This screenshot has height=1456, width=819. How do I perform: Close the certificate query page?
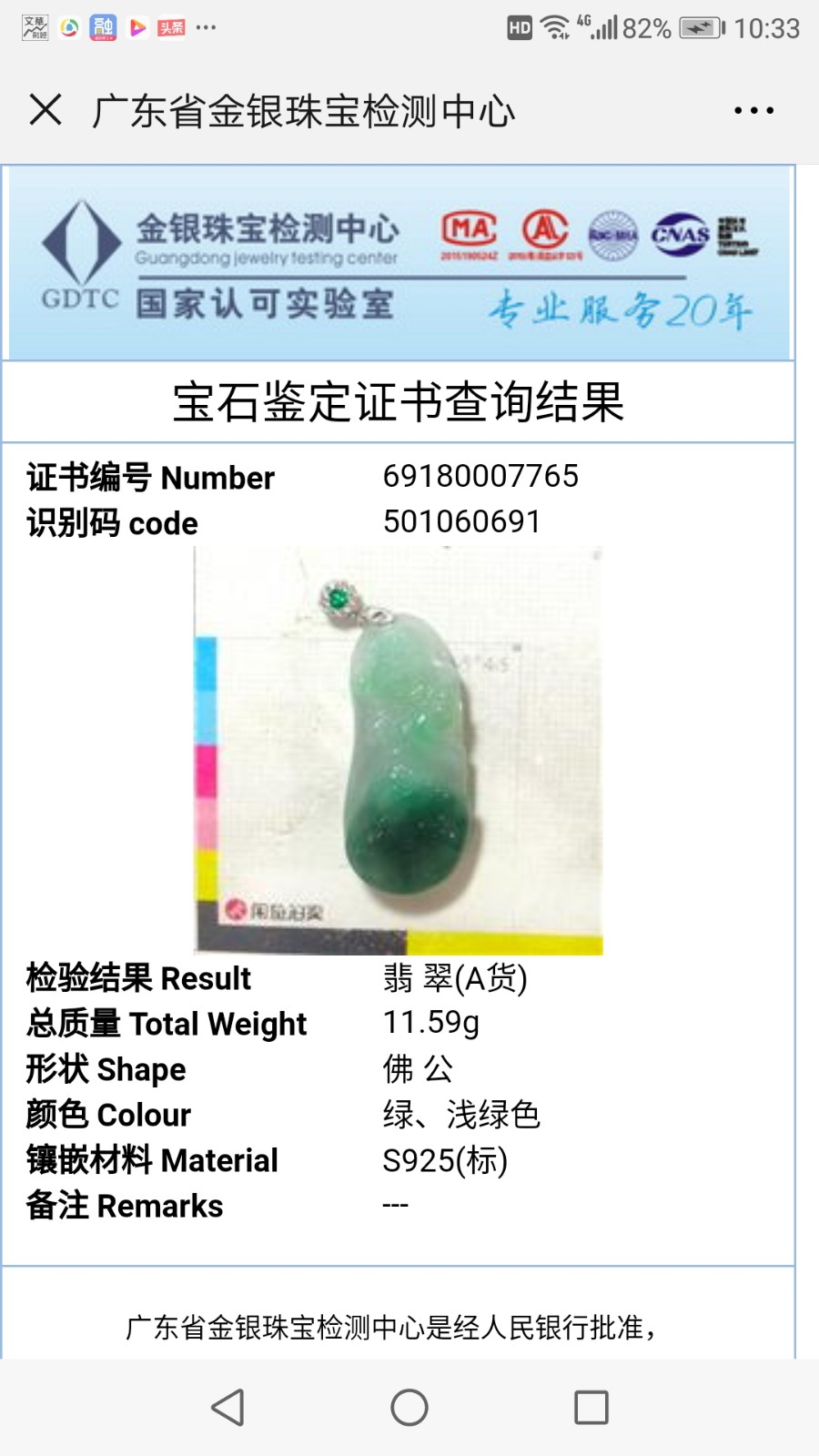45,110
